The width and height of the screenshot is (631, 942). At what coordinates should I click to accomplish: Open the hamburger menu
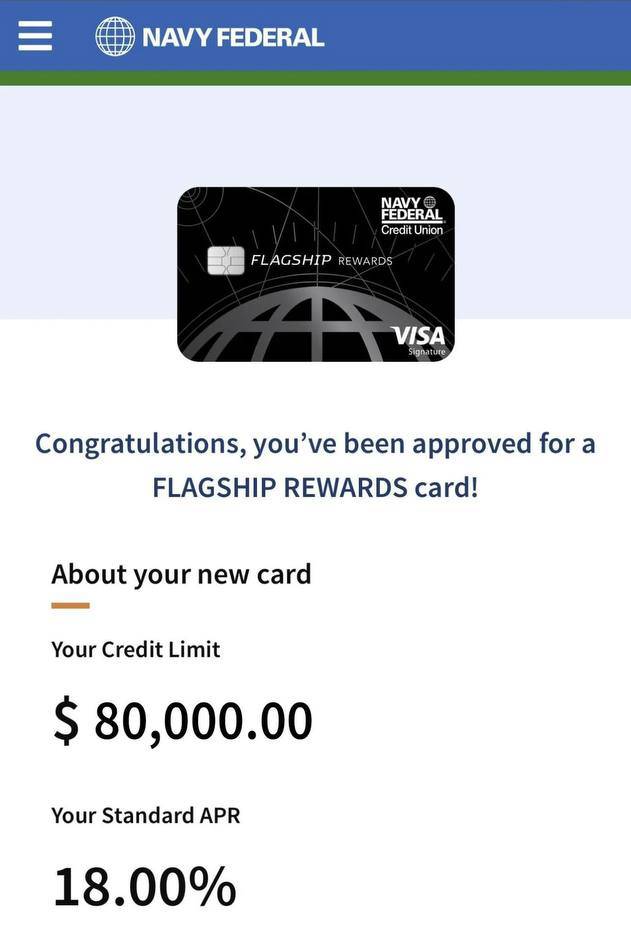click(35, 36)
